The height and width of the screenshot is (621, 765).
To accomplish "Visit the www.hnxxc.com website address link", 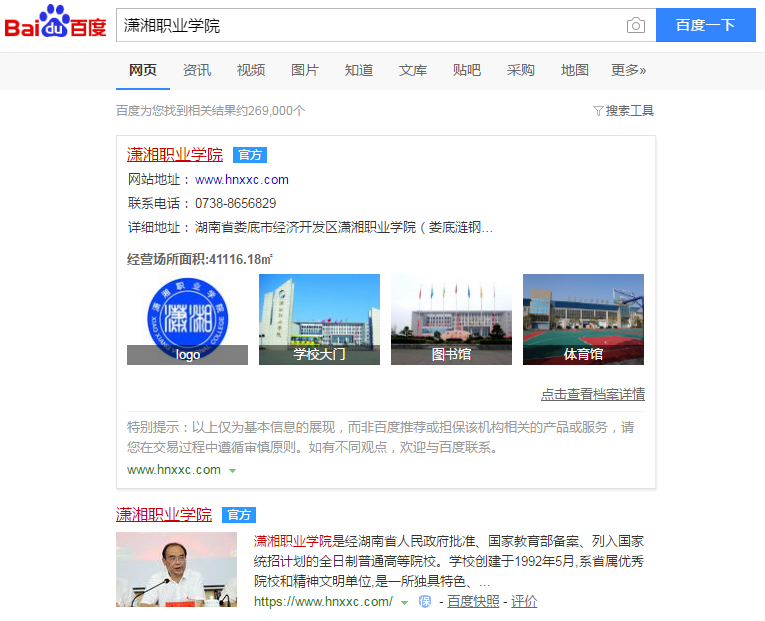I will coord(242,180).
